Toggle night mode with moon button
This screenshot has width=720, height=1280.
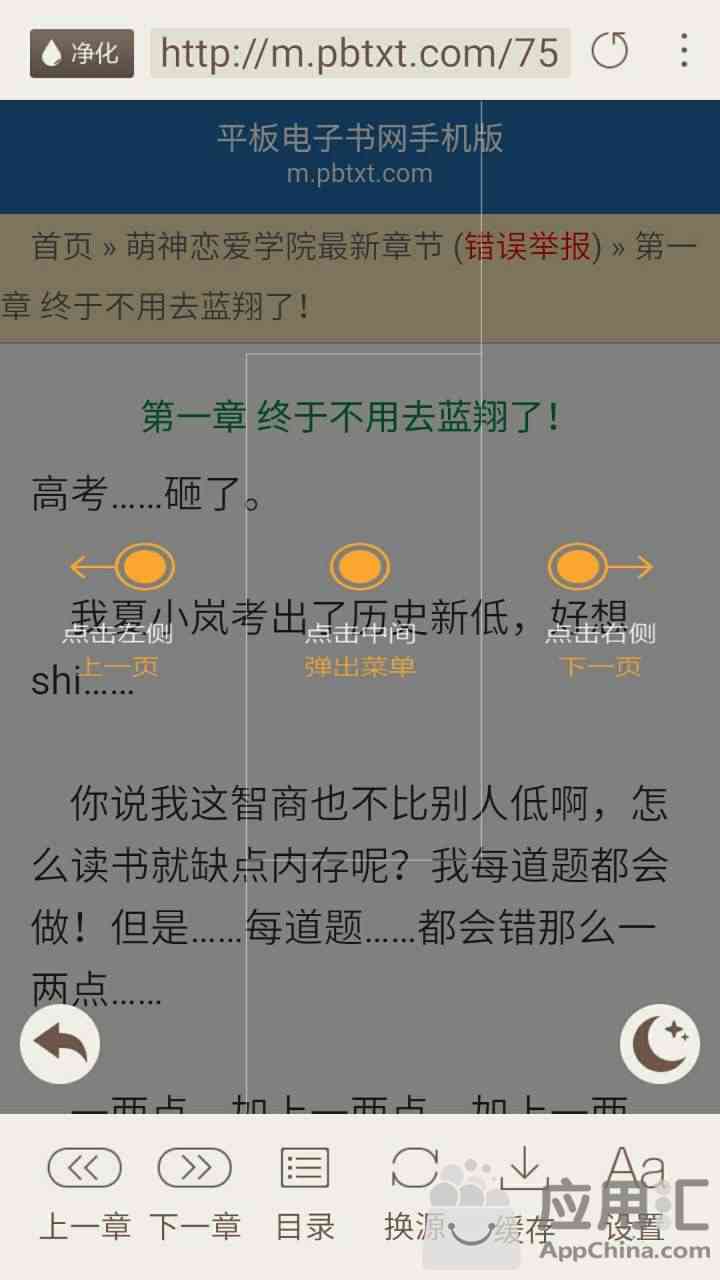pyautogui.click(x=660, y=1044)
